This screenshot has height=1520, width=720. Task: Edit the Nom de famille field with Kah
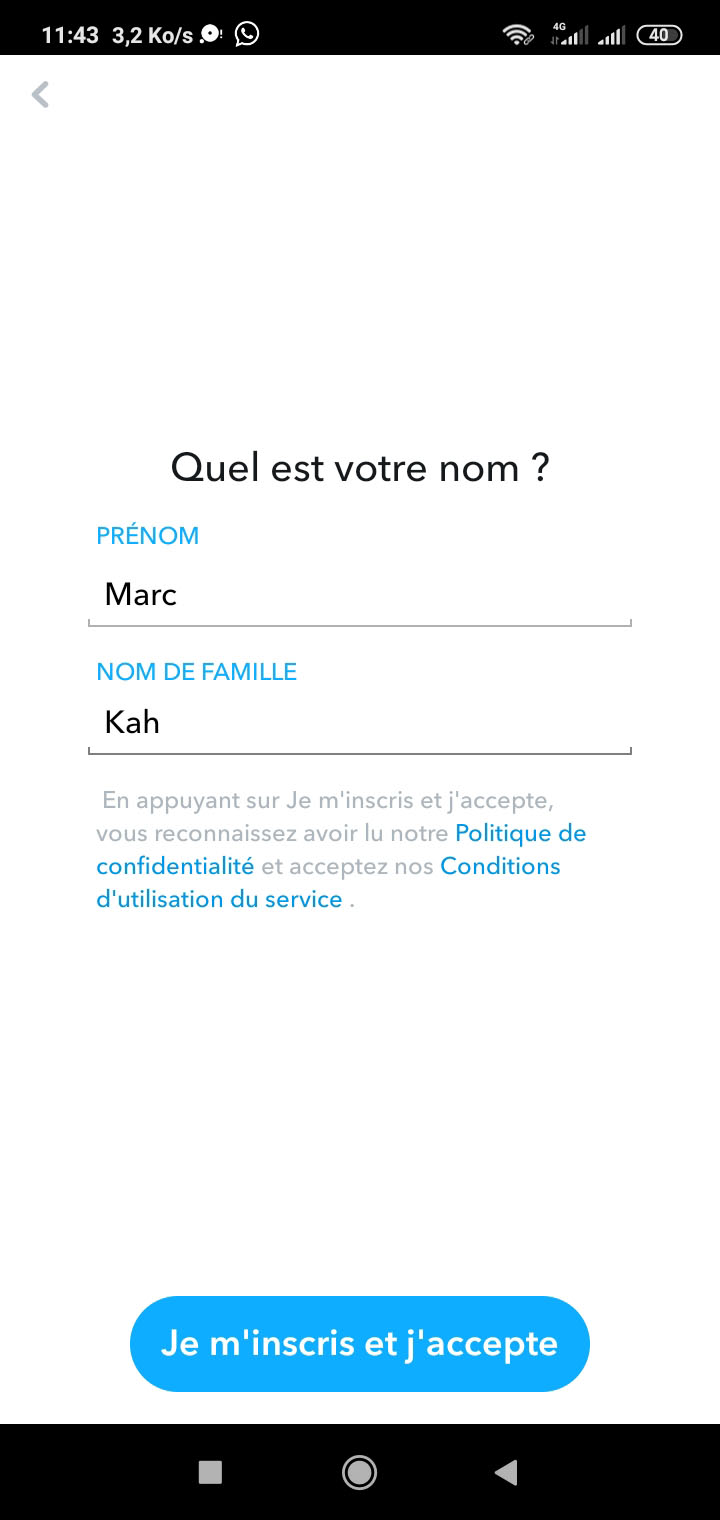coord(360,722)
